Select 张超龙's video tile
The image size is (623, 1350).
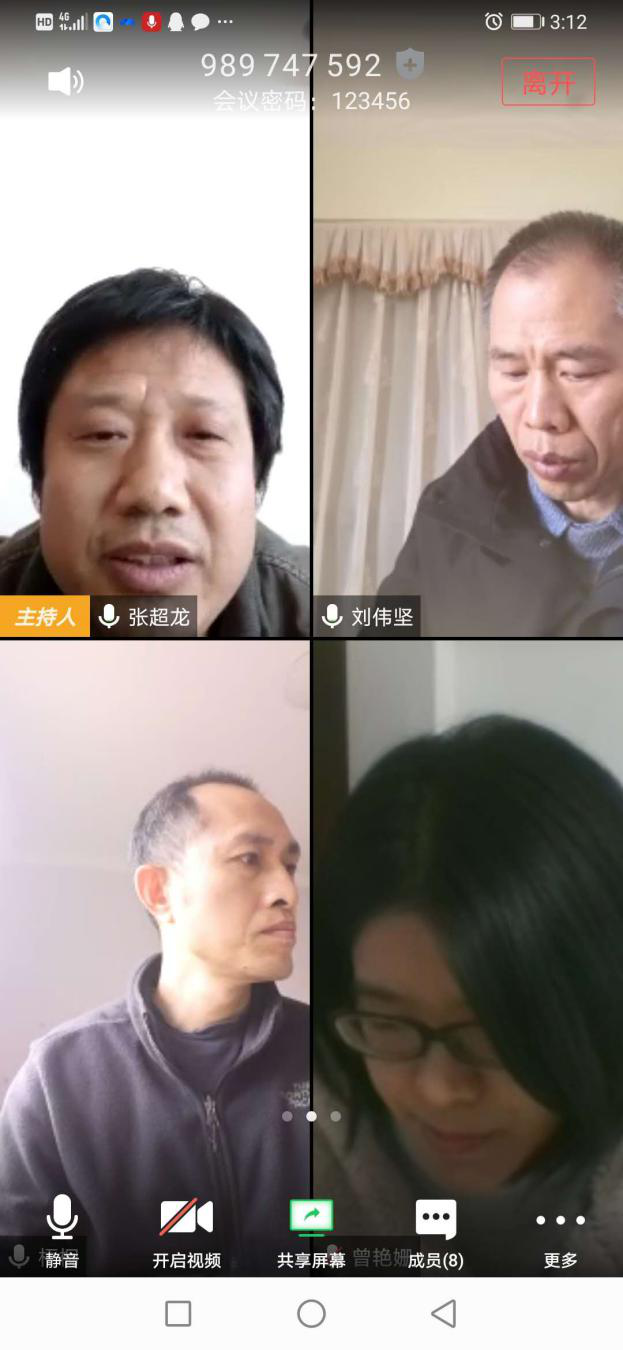(155, 400)
